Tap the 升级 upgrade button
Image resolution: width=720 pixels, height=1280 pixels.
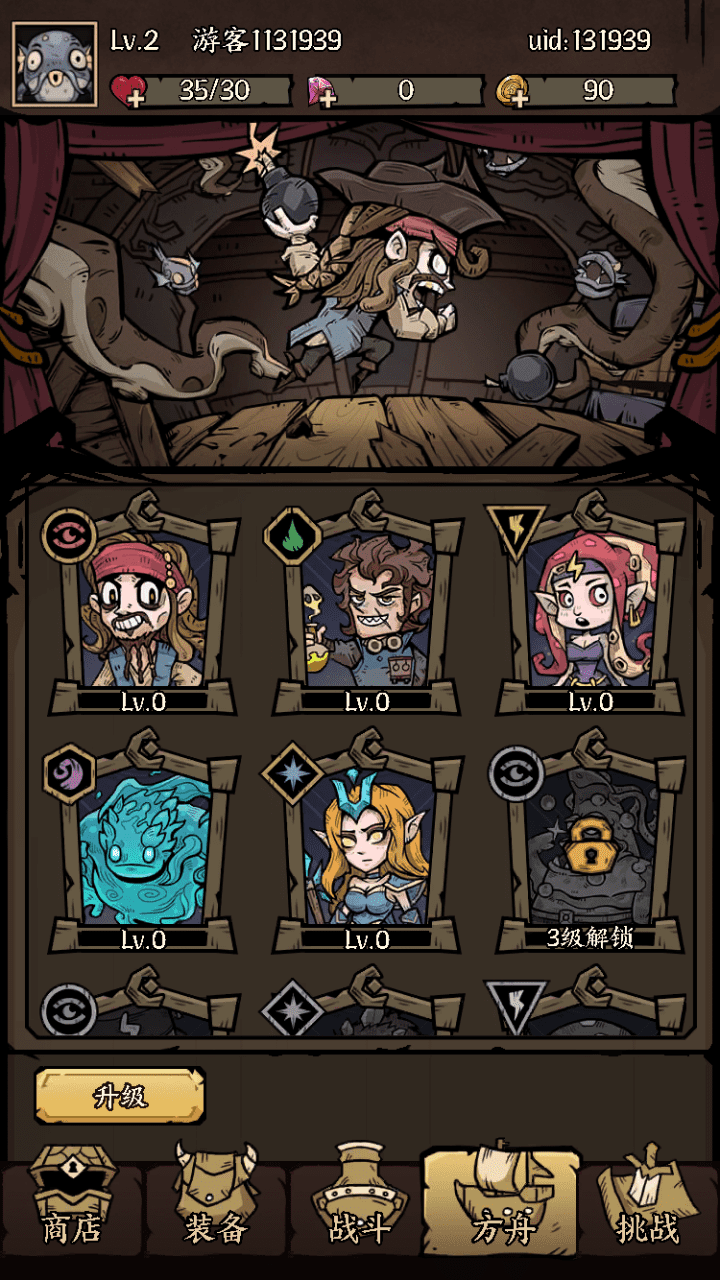[x=120, y=1097]
